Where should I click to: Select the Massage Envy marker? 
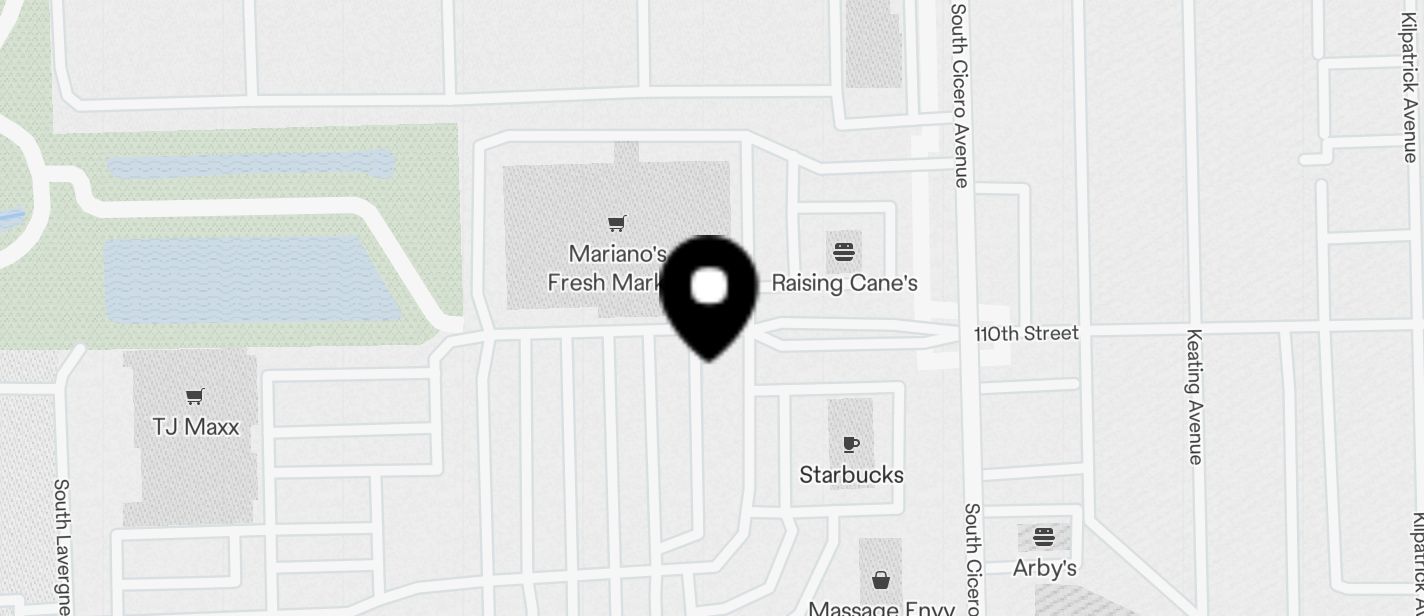880,580
